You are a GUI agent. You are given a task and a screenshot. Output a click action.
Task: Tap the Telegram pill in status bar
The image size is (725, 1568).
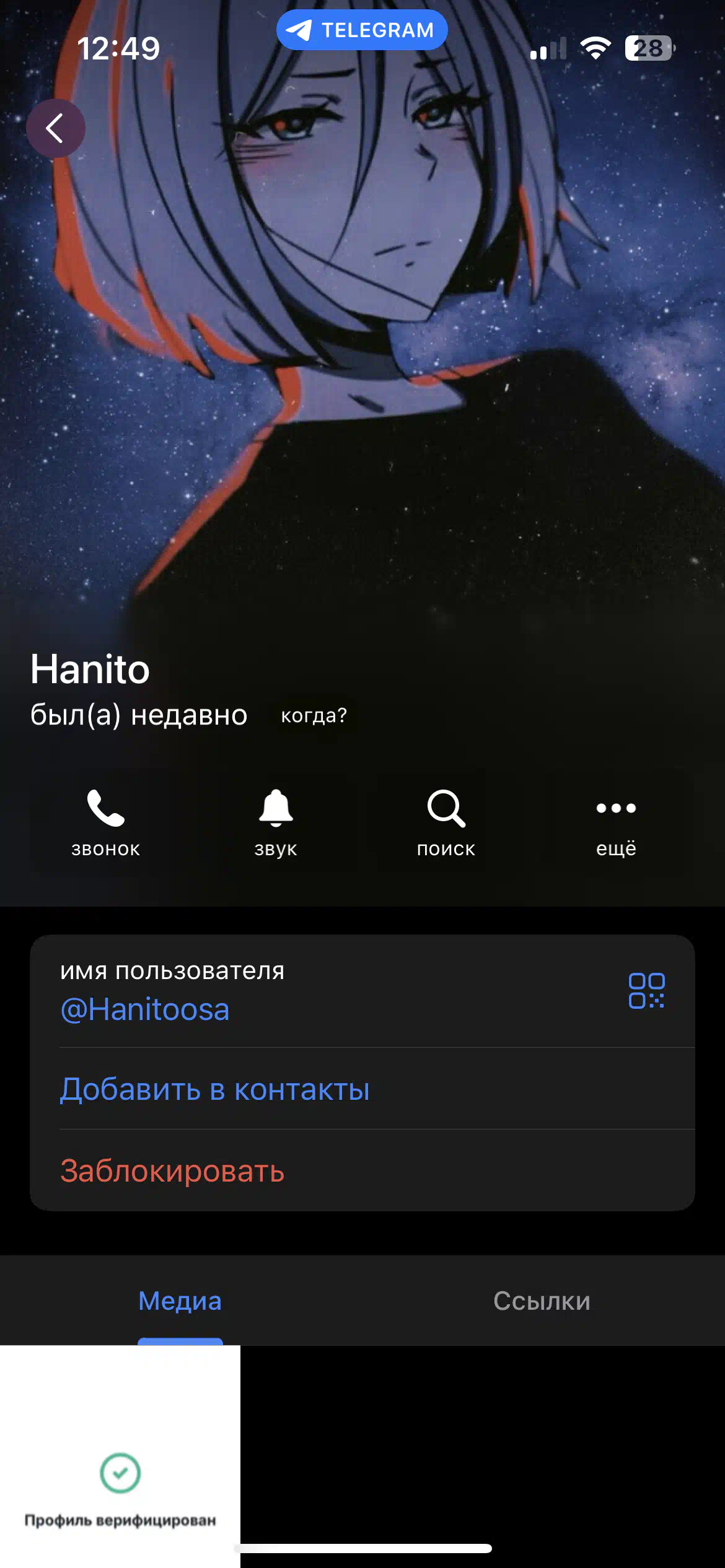point(362,30)
